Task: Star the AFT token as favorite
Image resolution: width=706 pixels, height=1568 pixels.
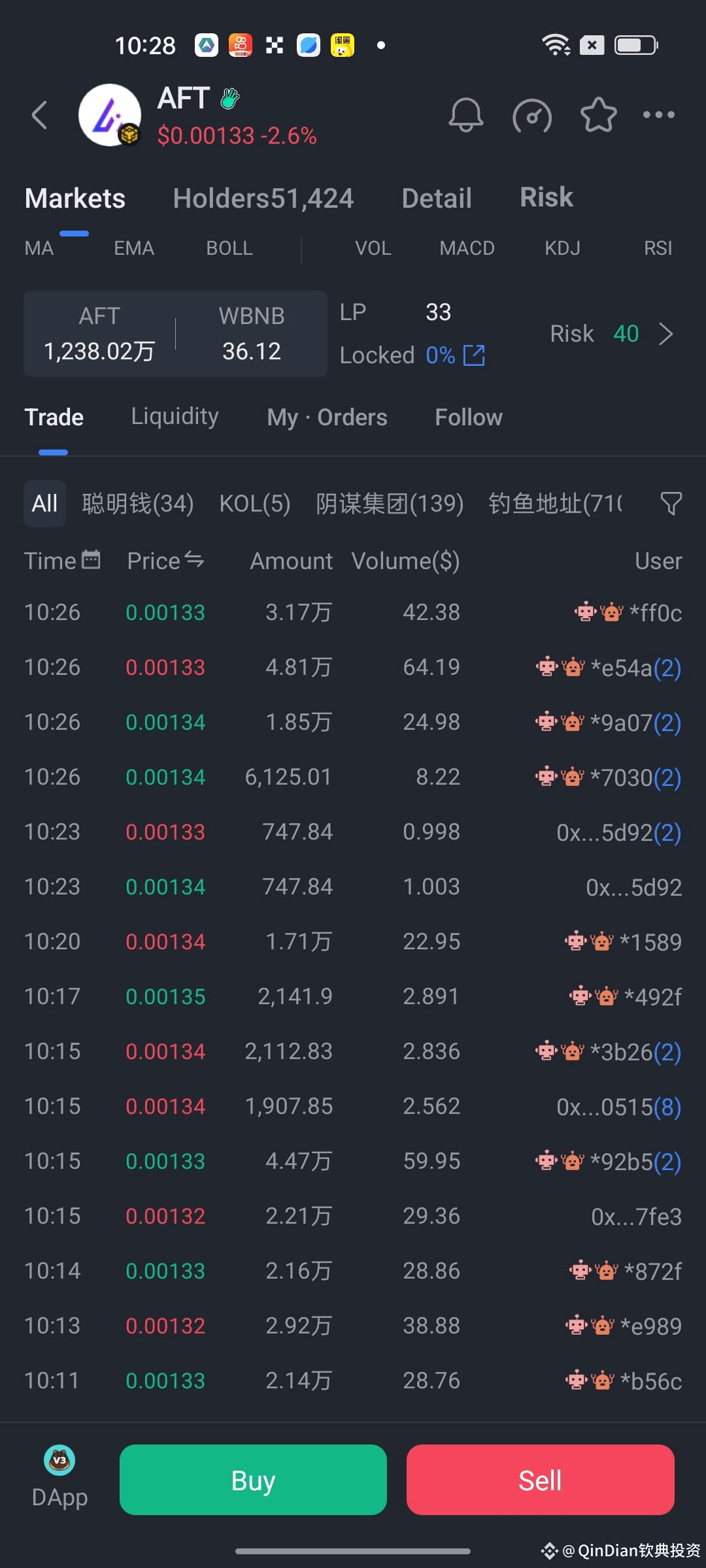Action: point(597,116)
